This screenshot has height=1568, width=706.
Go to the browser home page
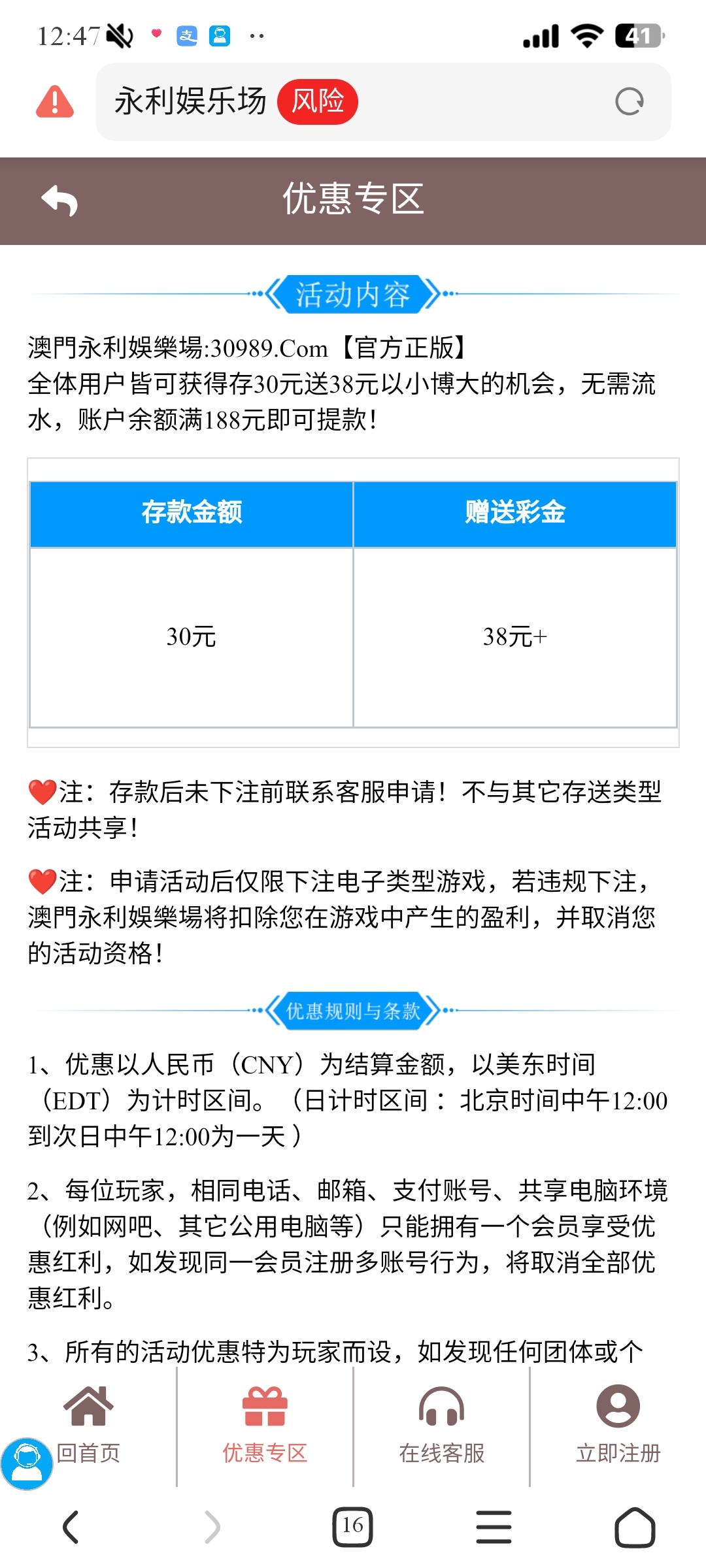click(x=635, y=1527)
